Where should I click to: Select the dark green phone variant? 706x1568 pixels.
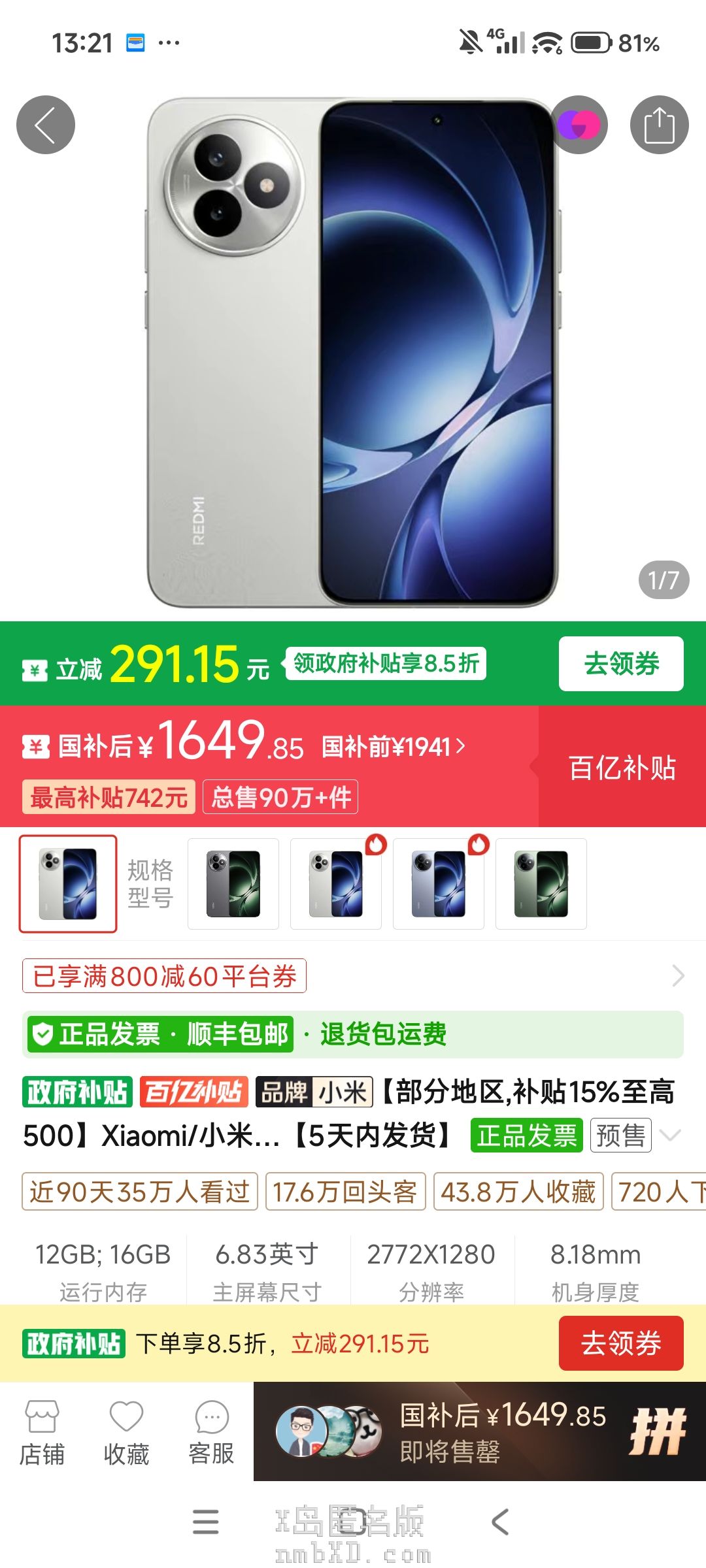point(541,883)
